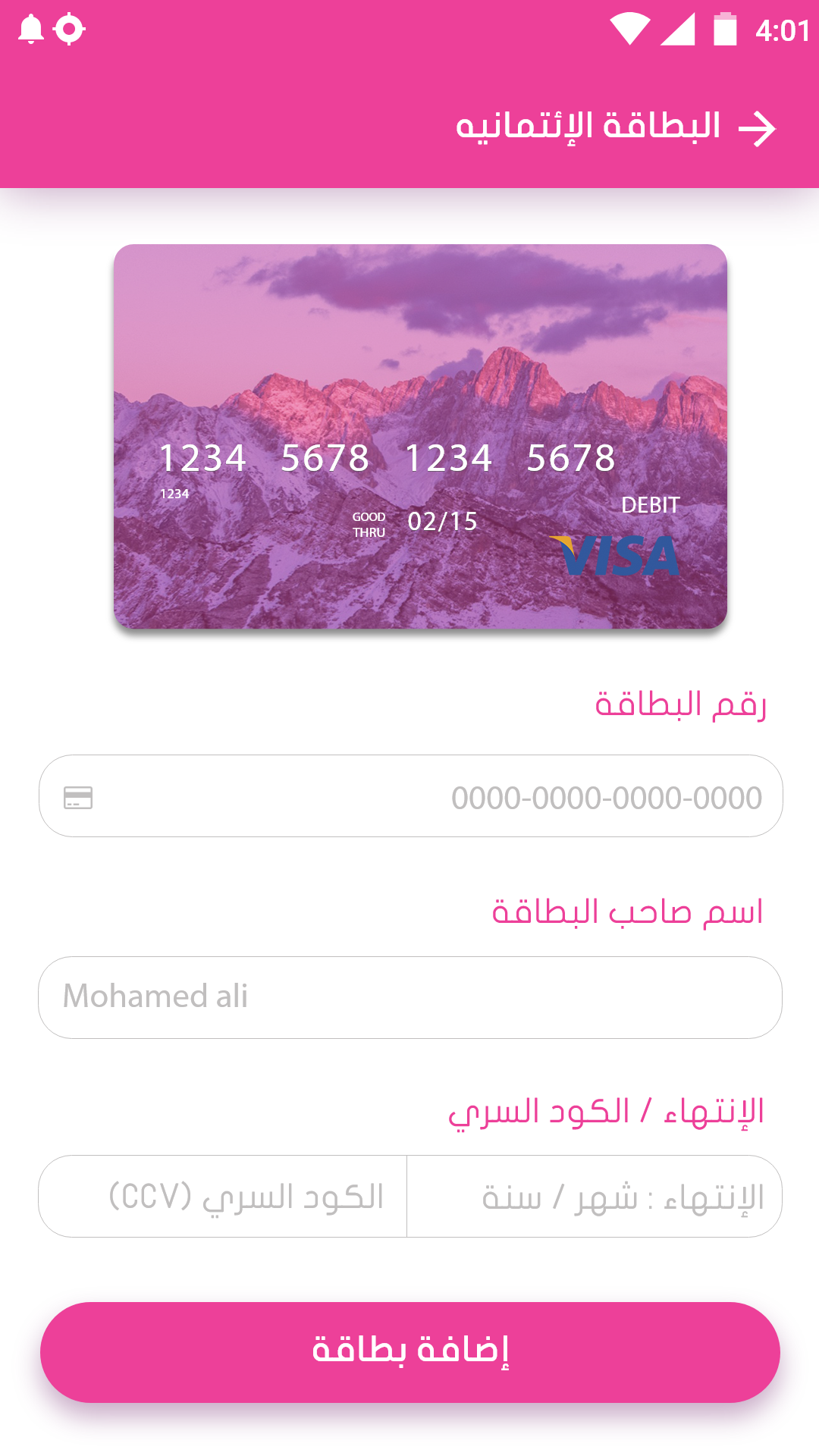The height and width of the screenshot is (1456, 819).
Task: Tap the expiry month/year field
Action: 595,1197
